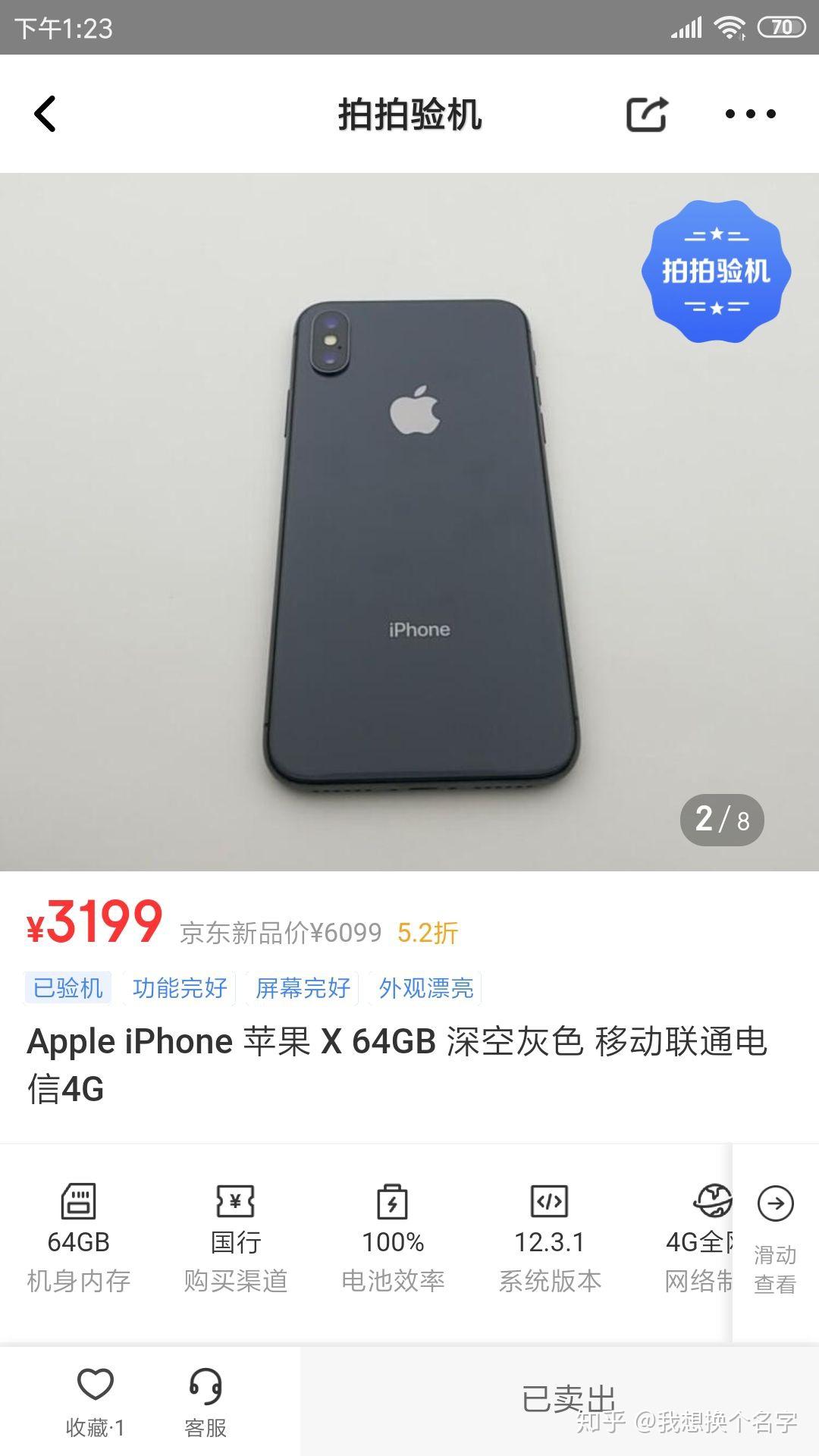Image resolution: width=819 pixels, height=1456 pixels.
Task: Open the more options ellipsis menu
Action: coord(751,114)
